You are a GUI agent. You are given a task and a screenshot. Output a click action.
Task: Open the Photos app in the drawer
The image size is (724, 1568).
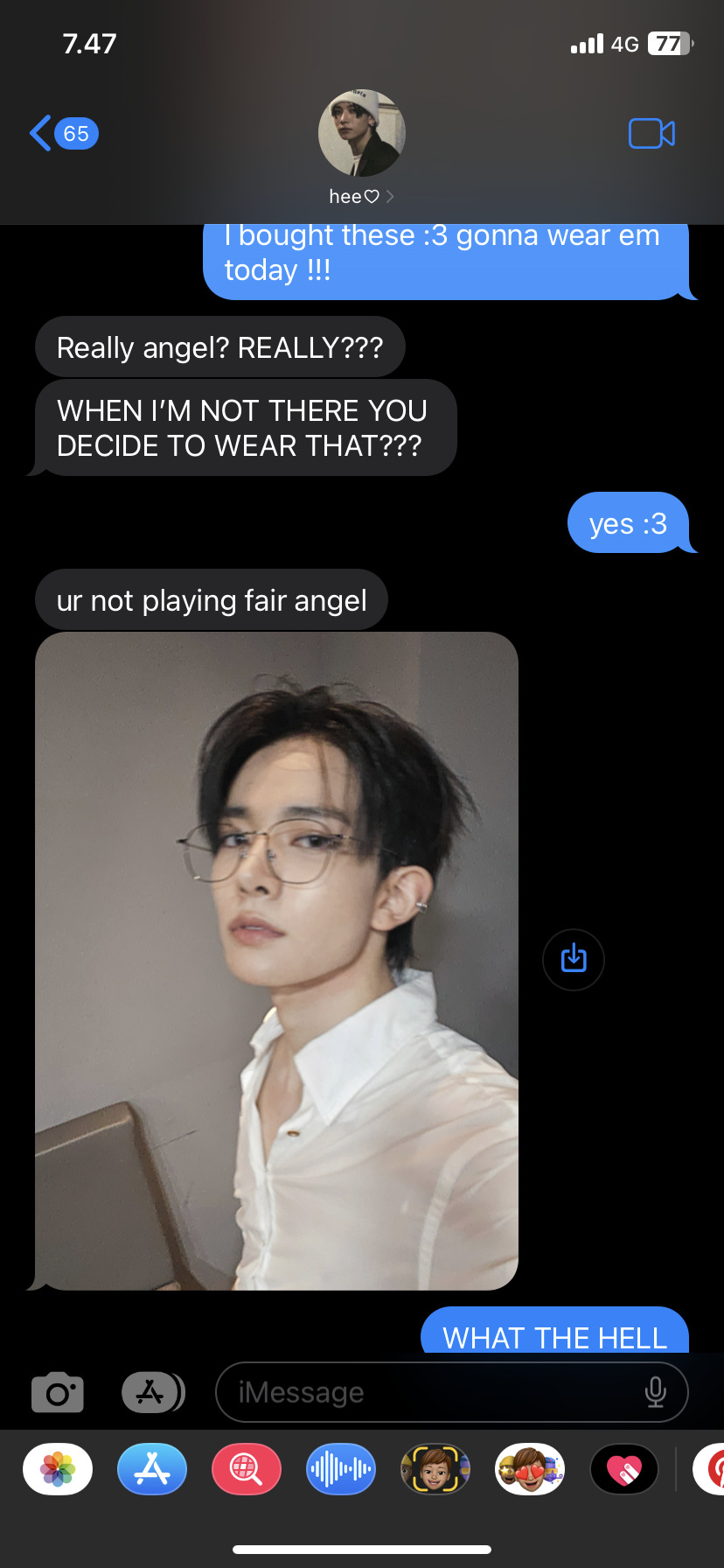pyautogui.click(x=58, y=1469)
